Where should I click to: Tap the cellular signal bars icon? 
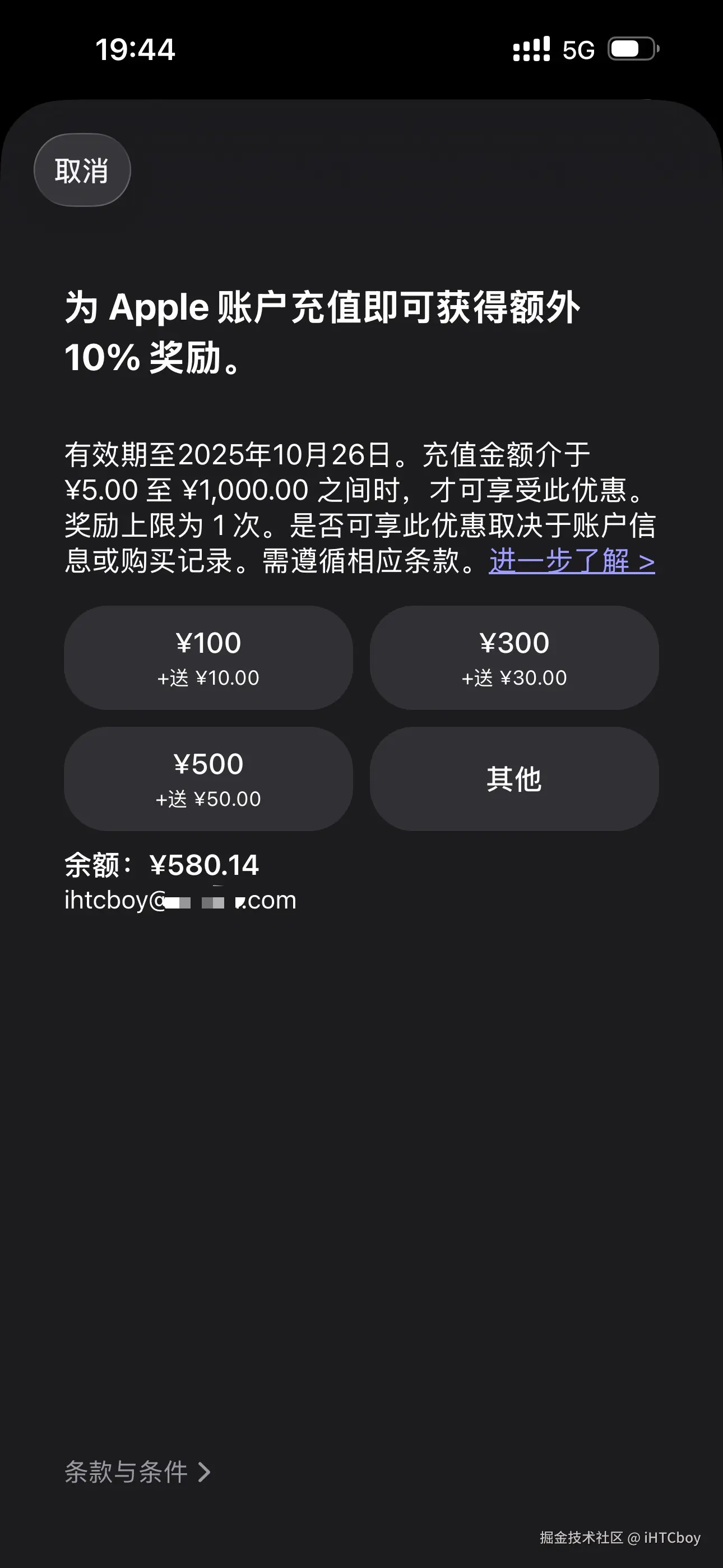tap(532, 50)
